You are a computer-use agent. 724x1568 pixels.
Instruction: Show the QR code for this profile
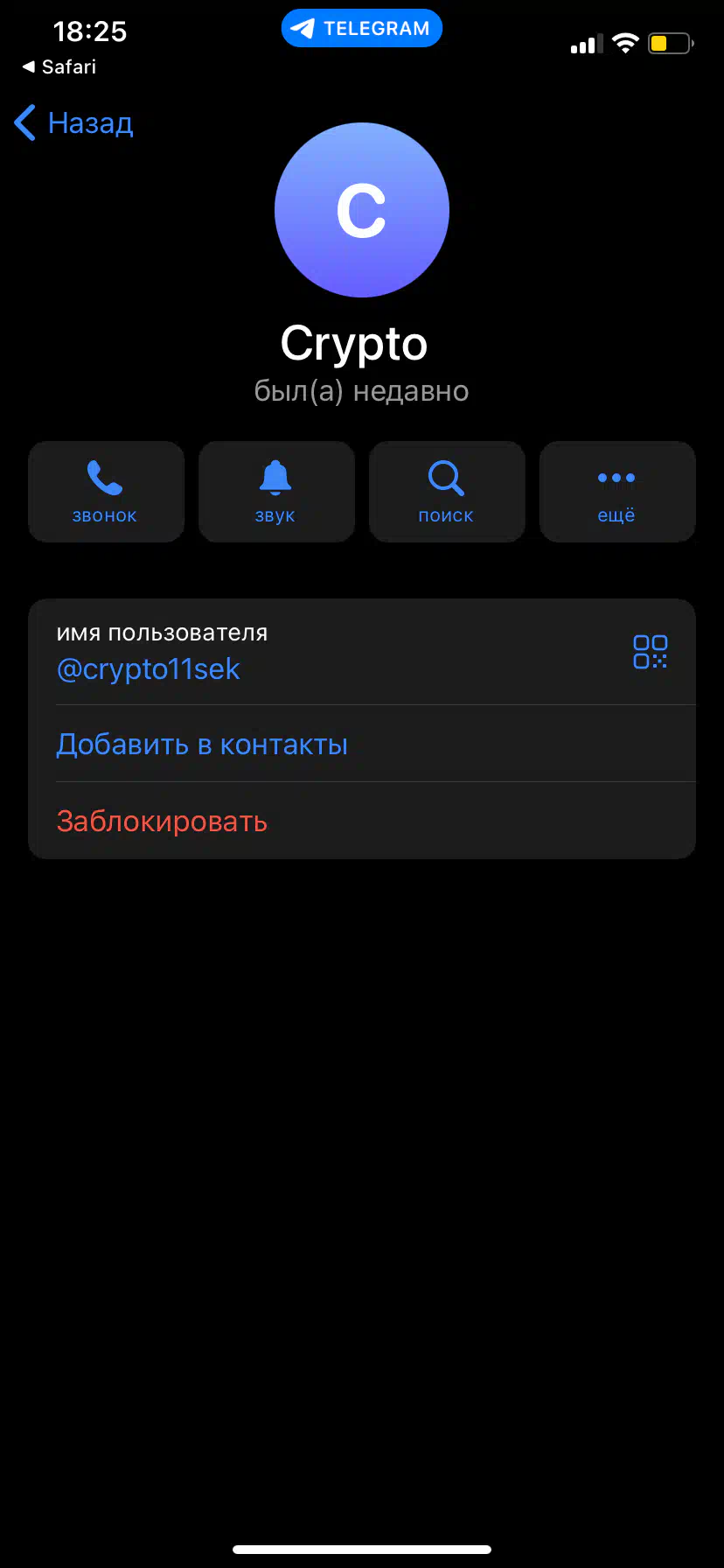(x=650, y=652)
